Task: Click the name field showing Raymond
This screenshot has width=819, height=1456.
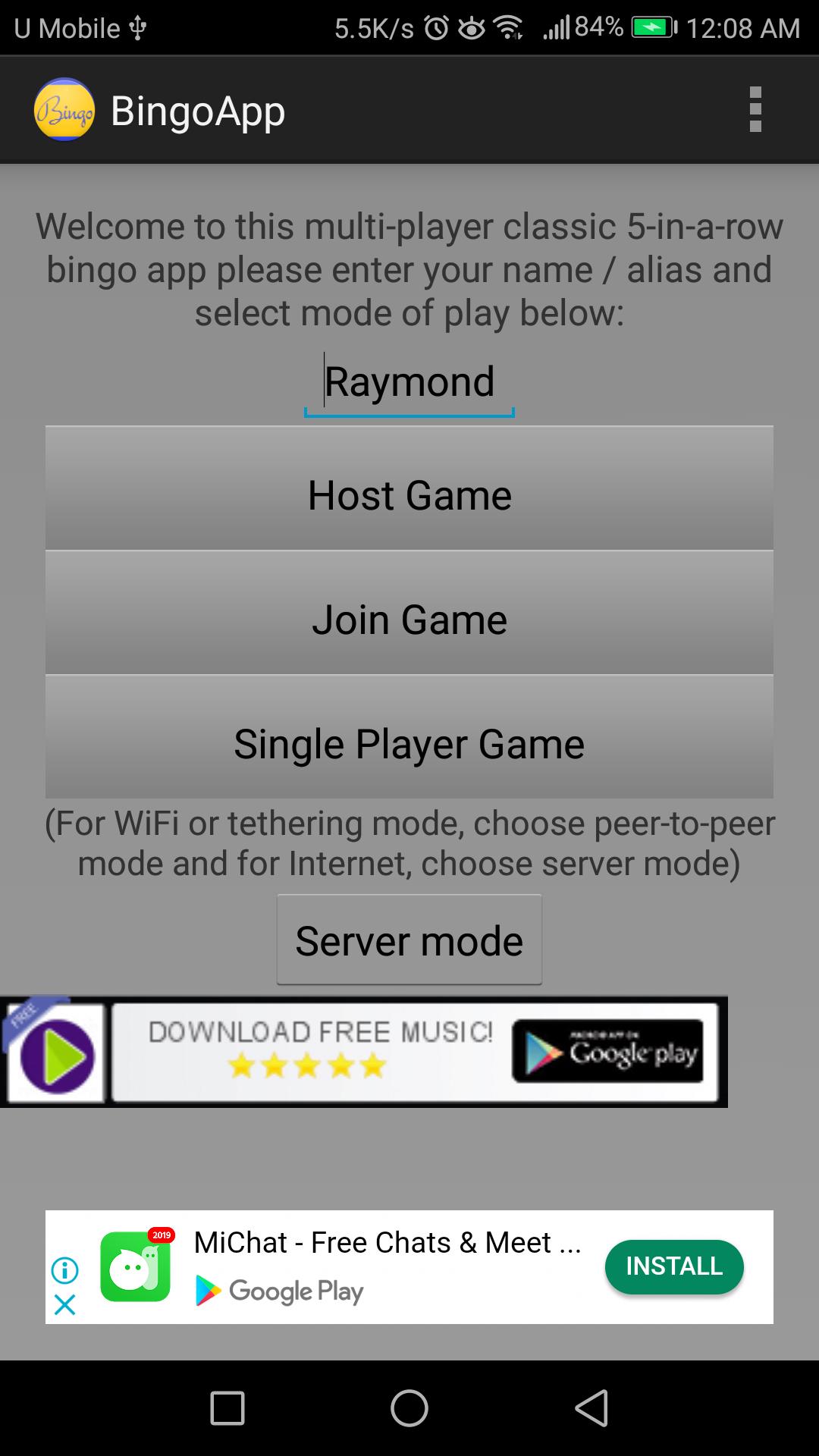Action: 409,381
